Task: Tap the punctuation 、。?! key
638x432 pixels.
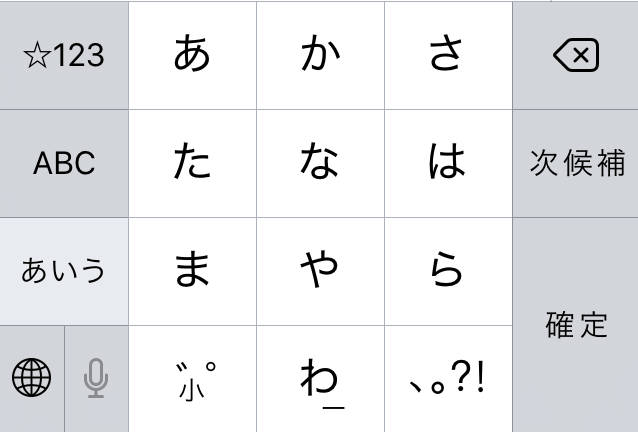Action: 448,379
